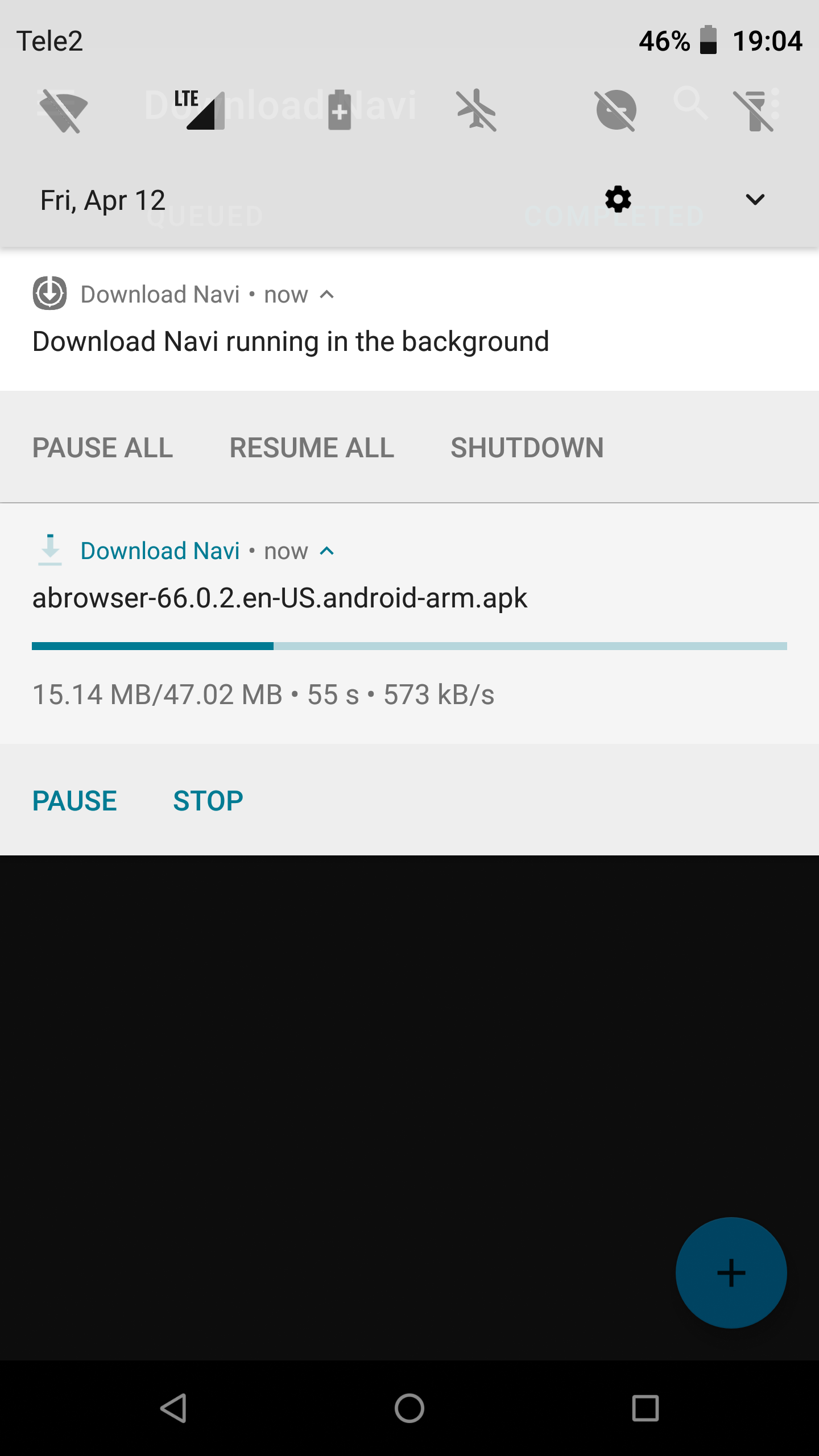Toggle the Wi-Fi quick setting

coord(64,111)
